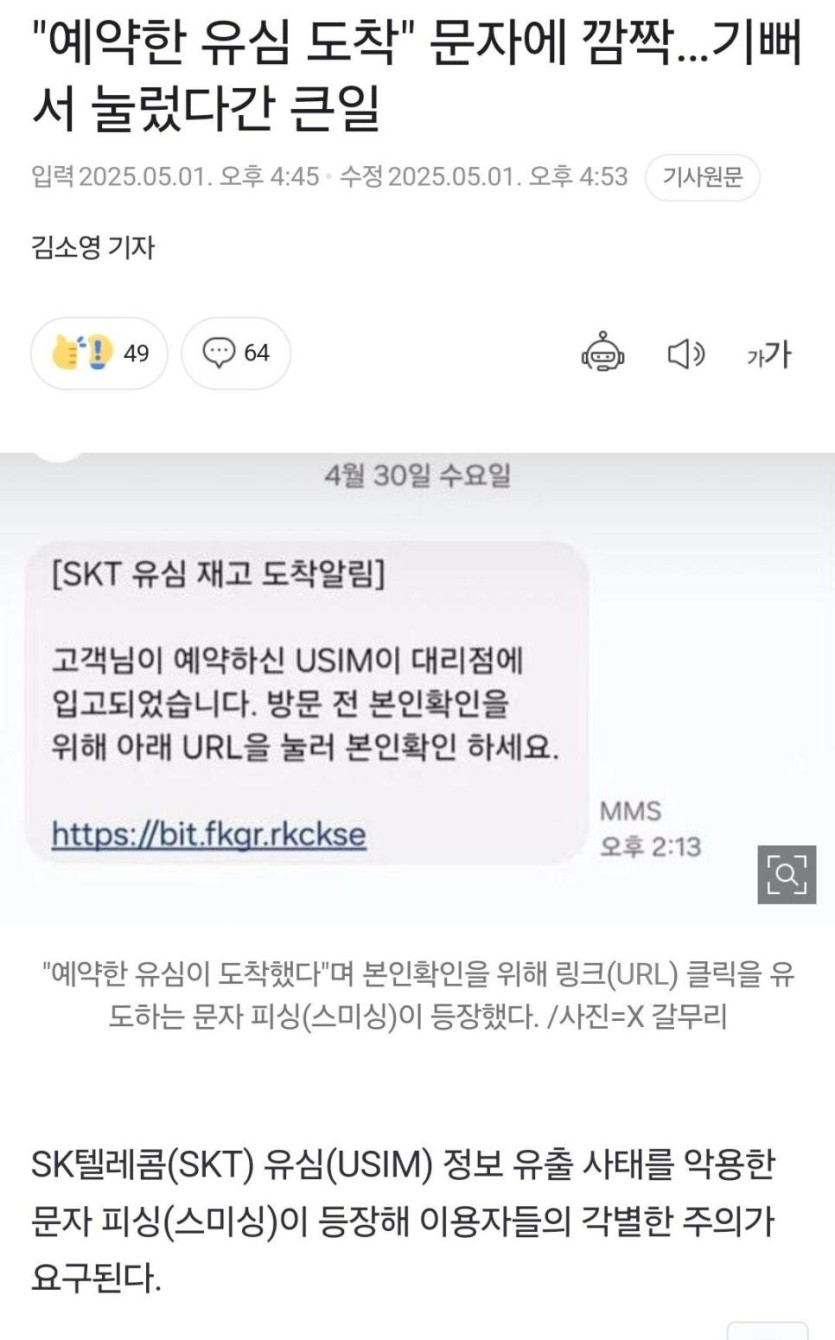Change the font size with 가가
Viewport: 835px width, 1340px height.
point(768,354)
